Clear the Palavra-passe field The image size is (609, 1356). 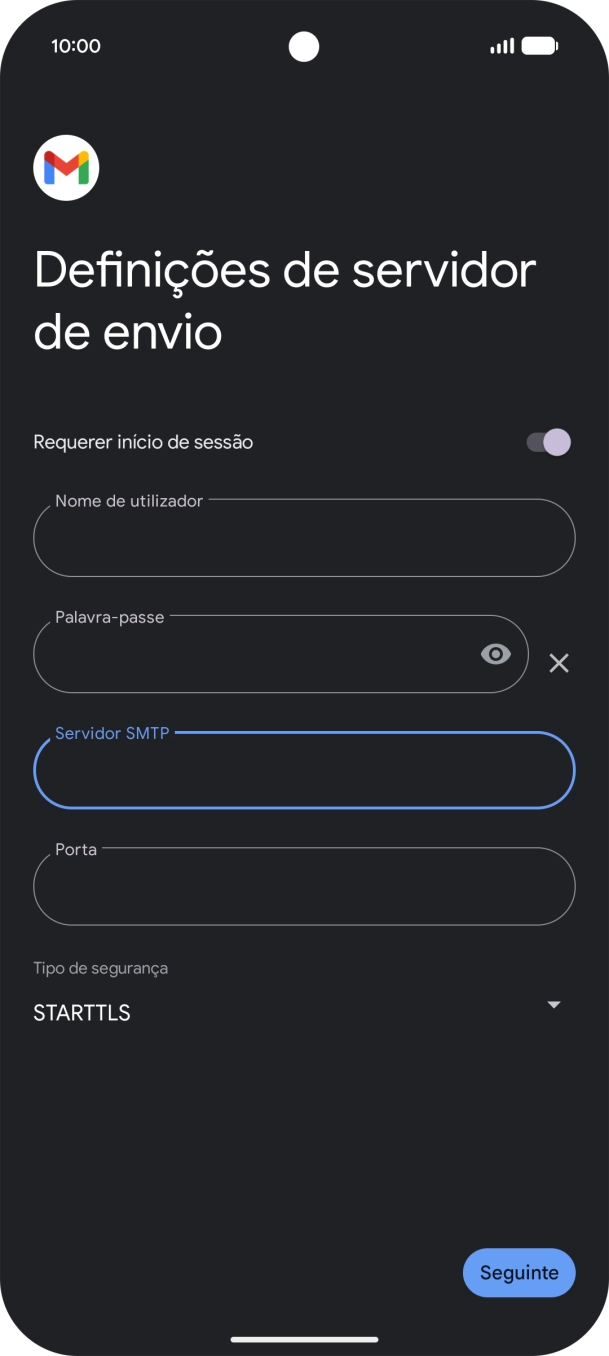pyautogui.click(x=559, y=662)
